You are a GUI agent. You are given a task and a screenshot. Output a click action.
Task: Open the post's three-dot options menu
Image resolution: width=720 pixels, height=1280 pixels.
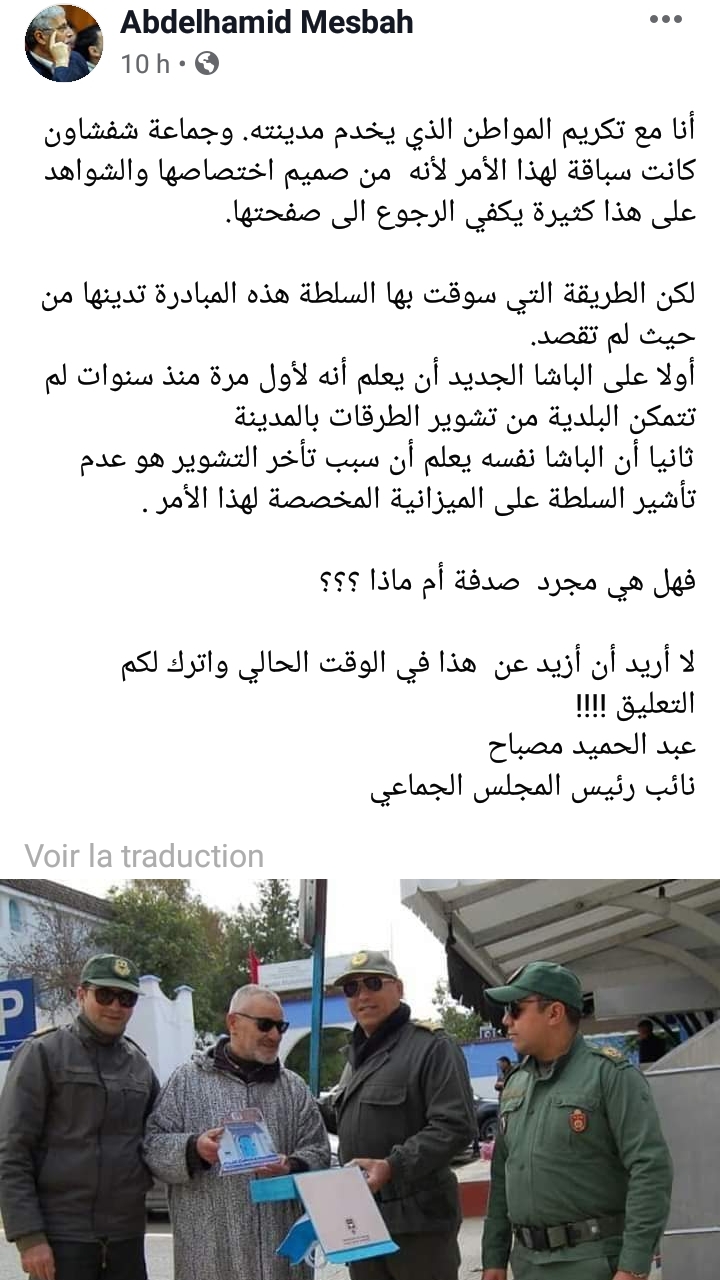tap(667, 19)
